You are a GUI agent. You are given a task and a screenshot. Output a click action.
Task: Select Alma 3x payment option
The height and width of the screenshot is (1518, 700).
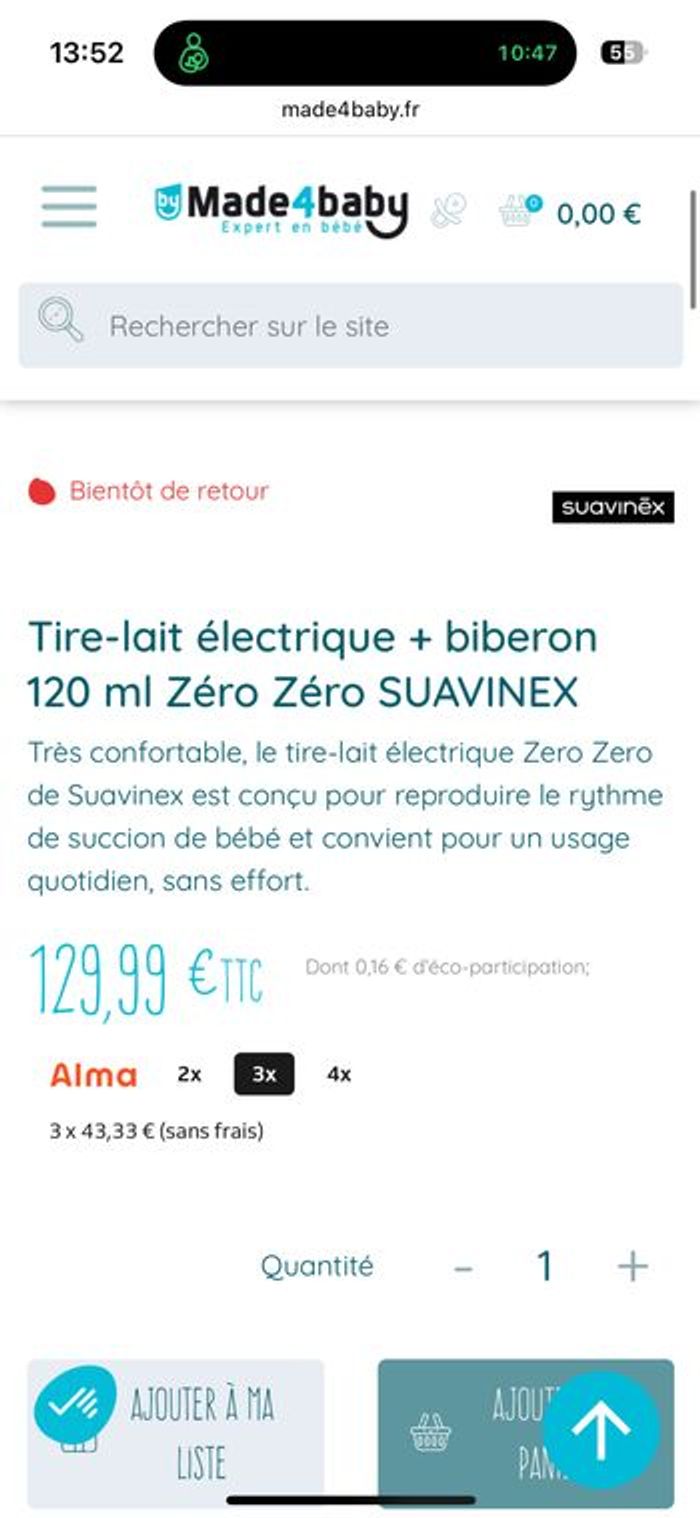click(264, 1075)
